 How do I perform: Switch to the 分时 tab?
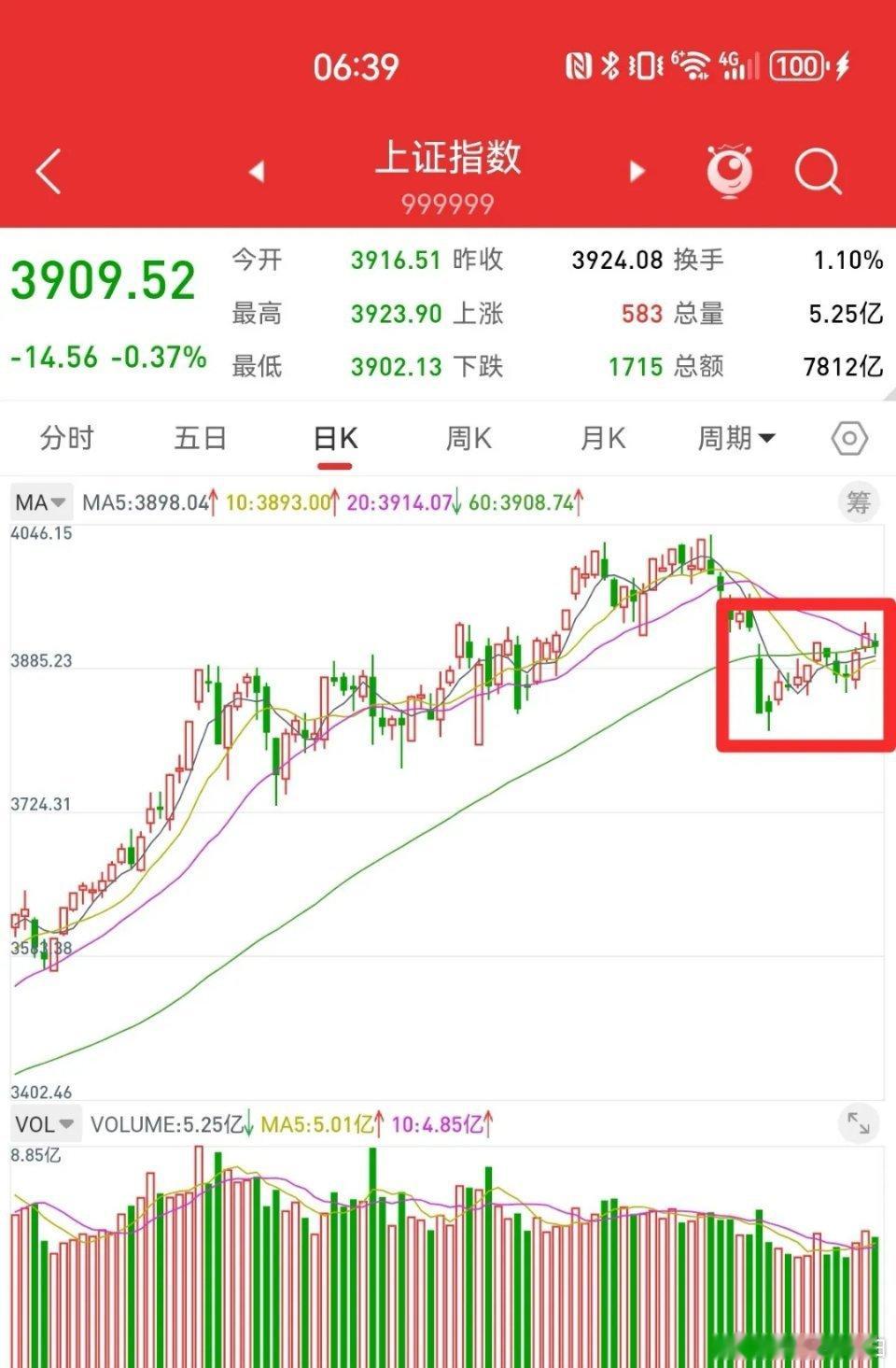click(66, 437)
